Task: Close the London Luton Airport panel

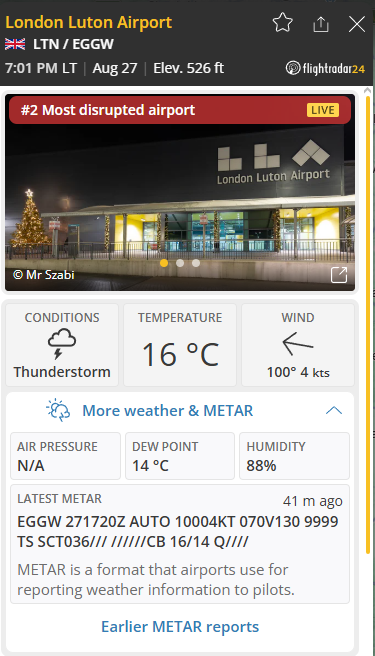Action: point(357,24)
